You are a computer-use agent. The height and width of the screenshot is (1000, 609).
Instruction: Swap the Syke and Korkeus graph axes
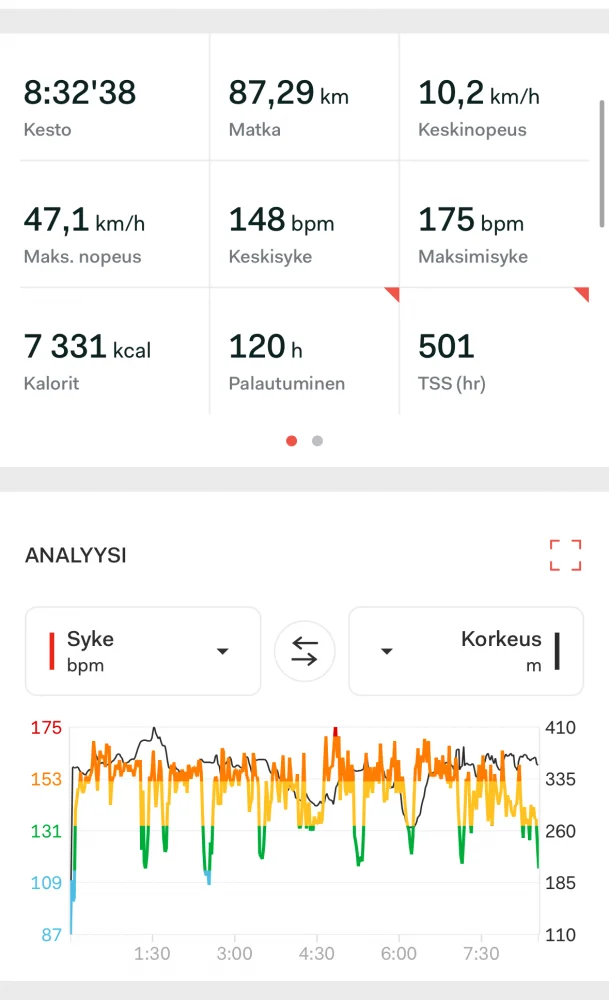pyautogui.click(x=304, y=651)
